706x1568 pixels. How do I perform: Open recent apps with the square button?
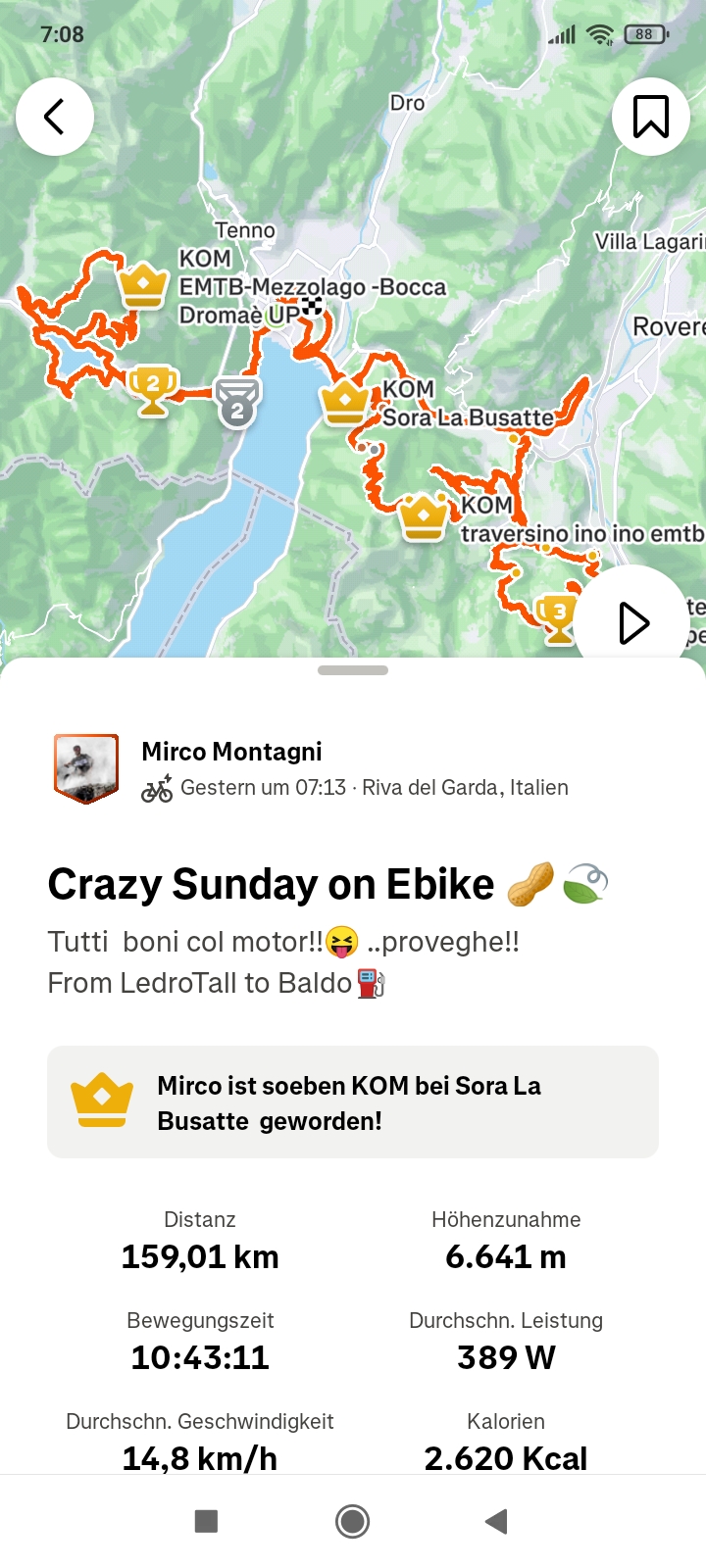coord(206,1521)
